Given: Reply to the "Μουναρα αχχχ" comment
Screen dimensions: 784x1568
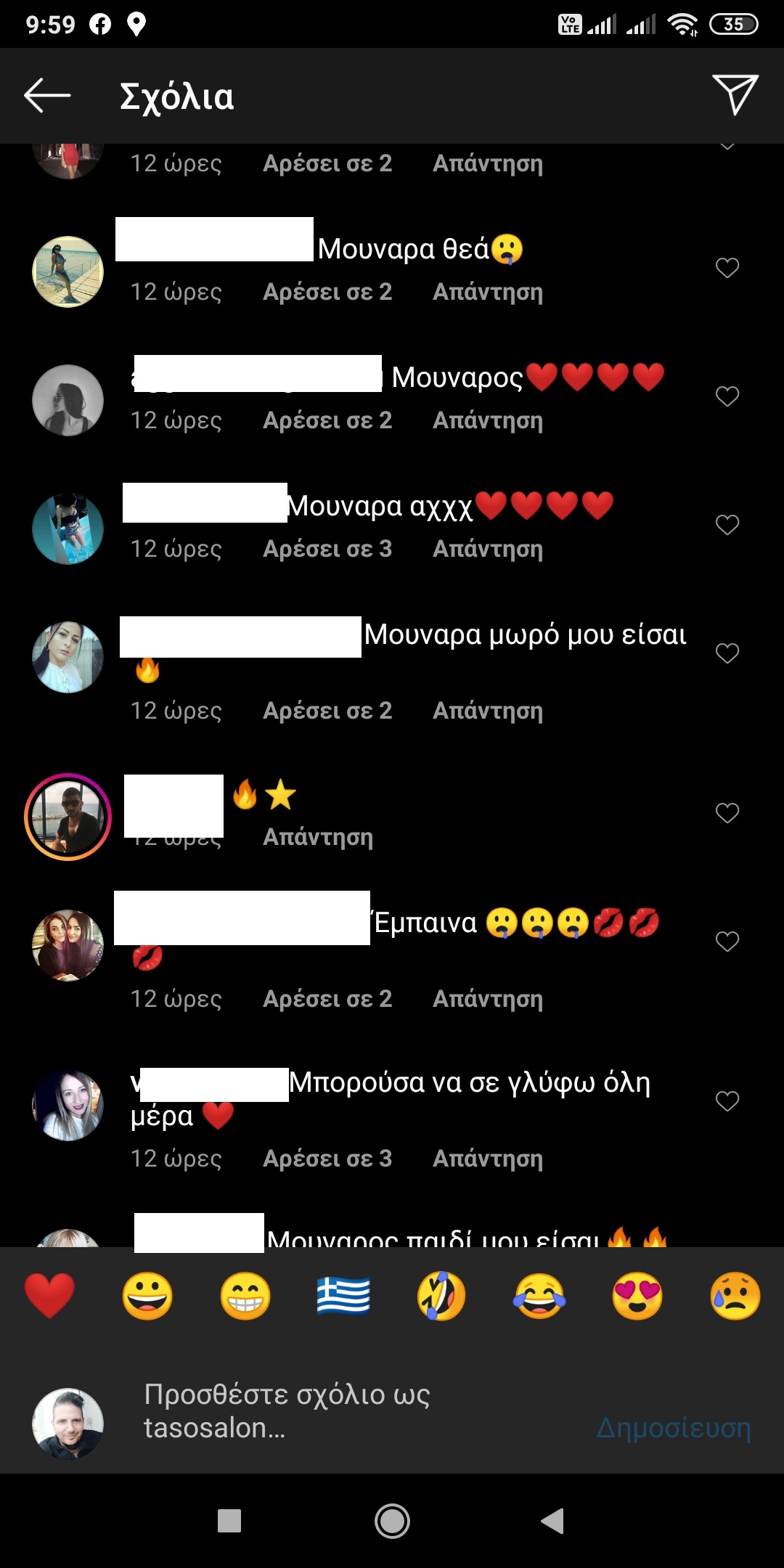Looking at the screenshot, I should [487, 550].
